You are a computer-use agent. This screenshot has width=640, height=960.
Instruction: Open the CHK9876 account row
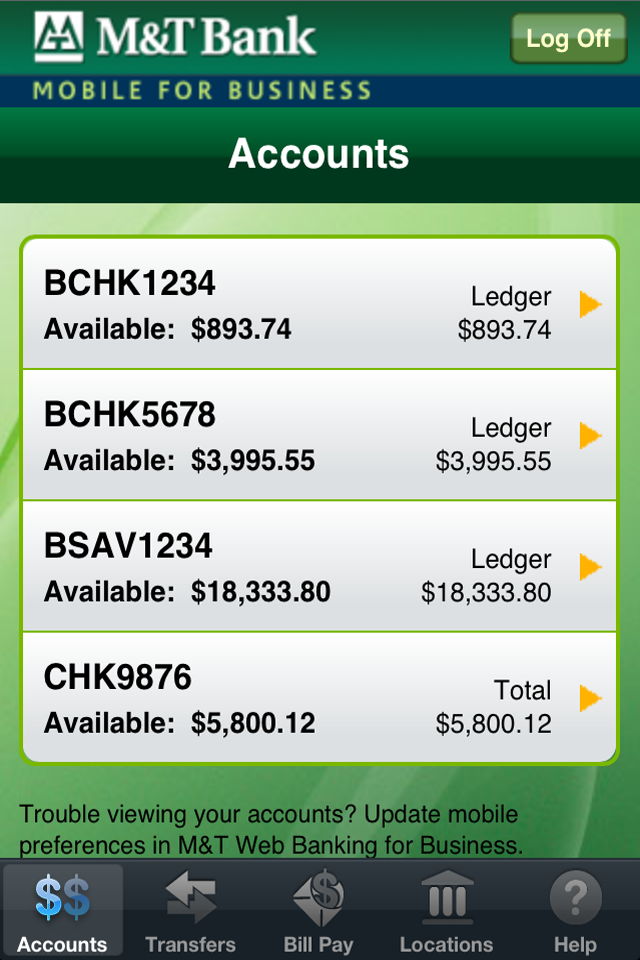(x=319, y=698)
